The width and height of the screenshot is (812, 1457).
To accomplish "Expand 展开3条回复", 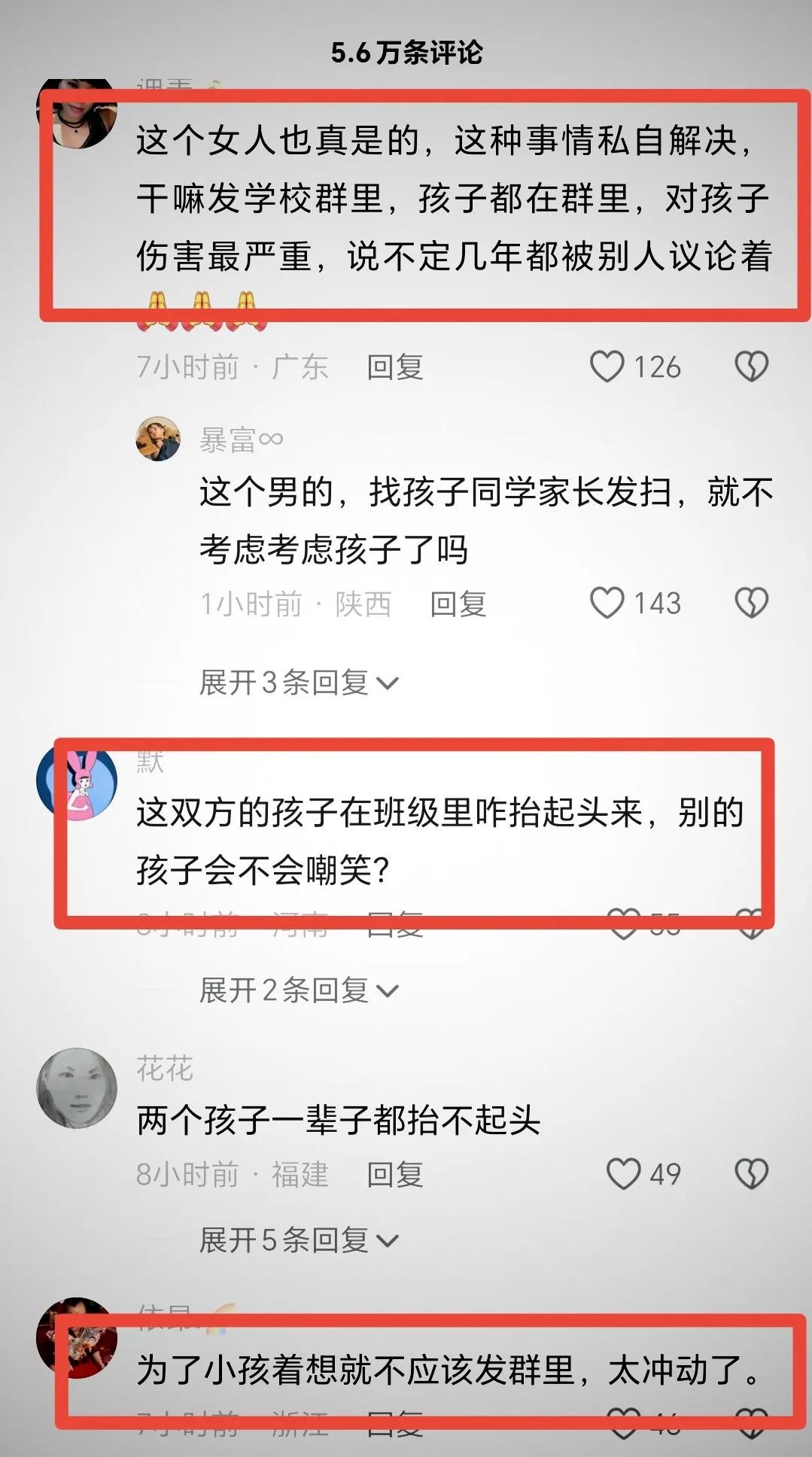I will (298, 683).
